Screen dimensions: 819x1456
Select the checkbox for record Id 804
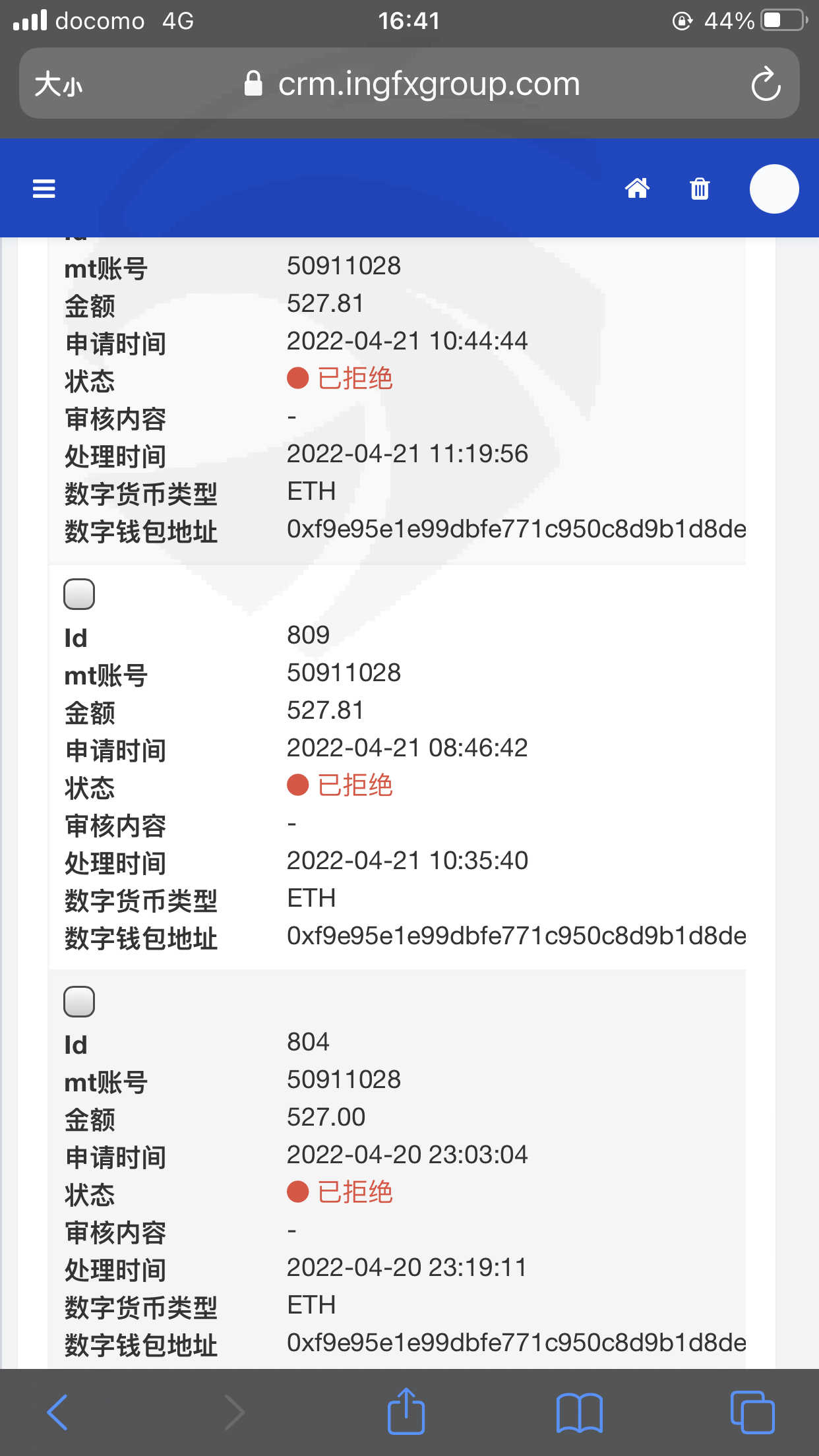tap(79, 1002)
